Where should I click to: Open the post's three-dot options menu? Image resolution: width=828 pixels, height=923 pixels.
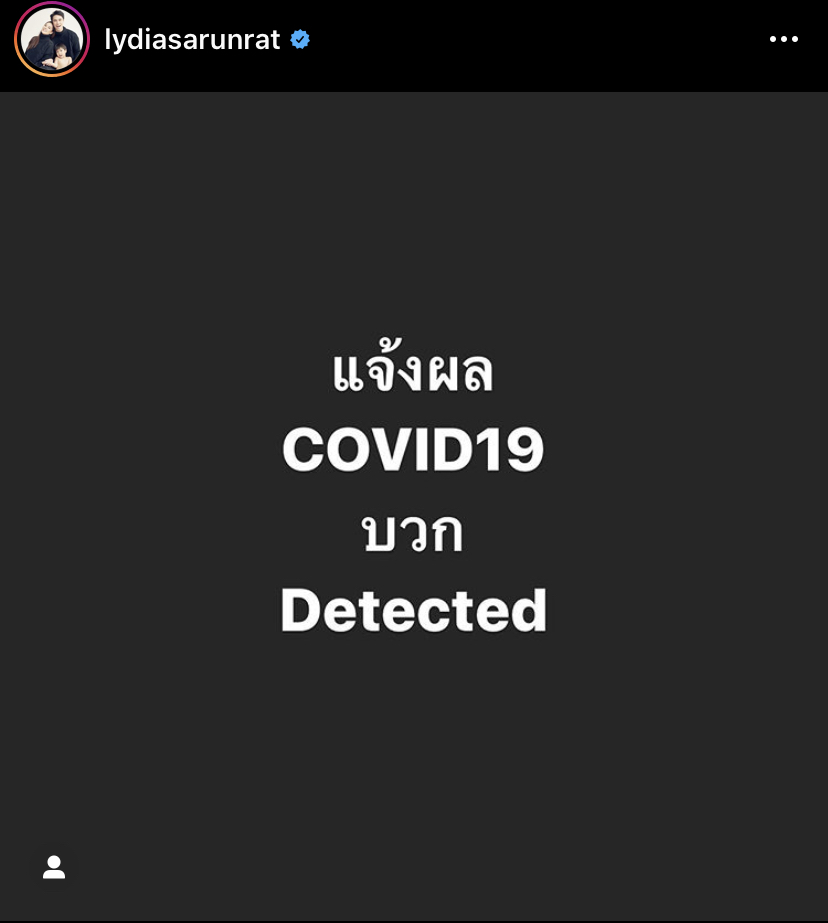(783, 40)
